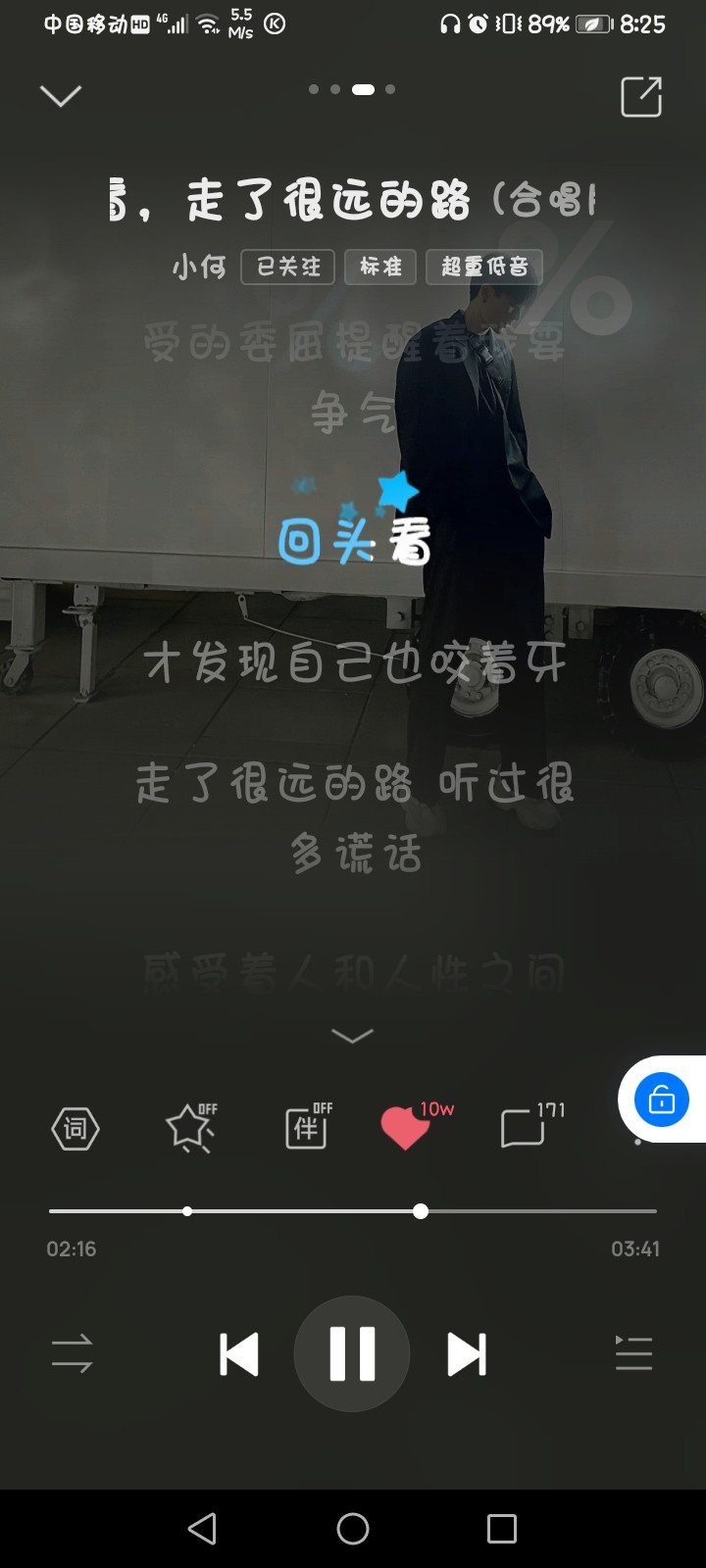This screenshot has height=1568, width=706.
Task: Collapse the player with the down arrow
Action: (60, 96)
